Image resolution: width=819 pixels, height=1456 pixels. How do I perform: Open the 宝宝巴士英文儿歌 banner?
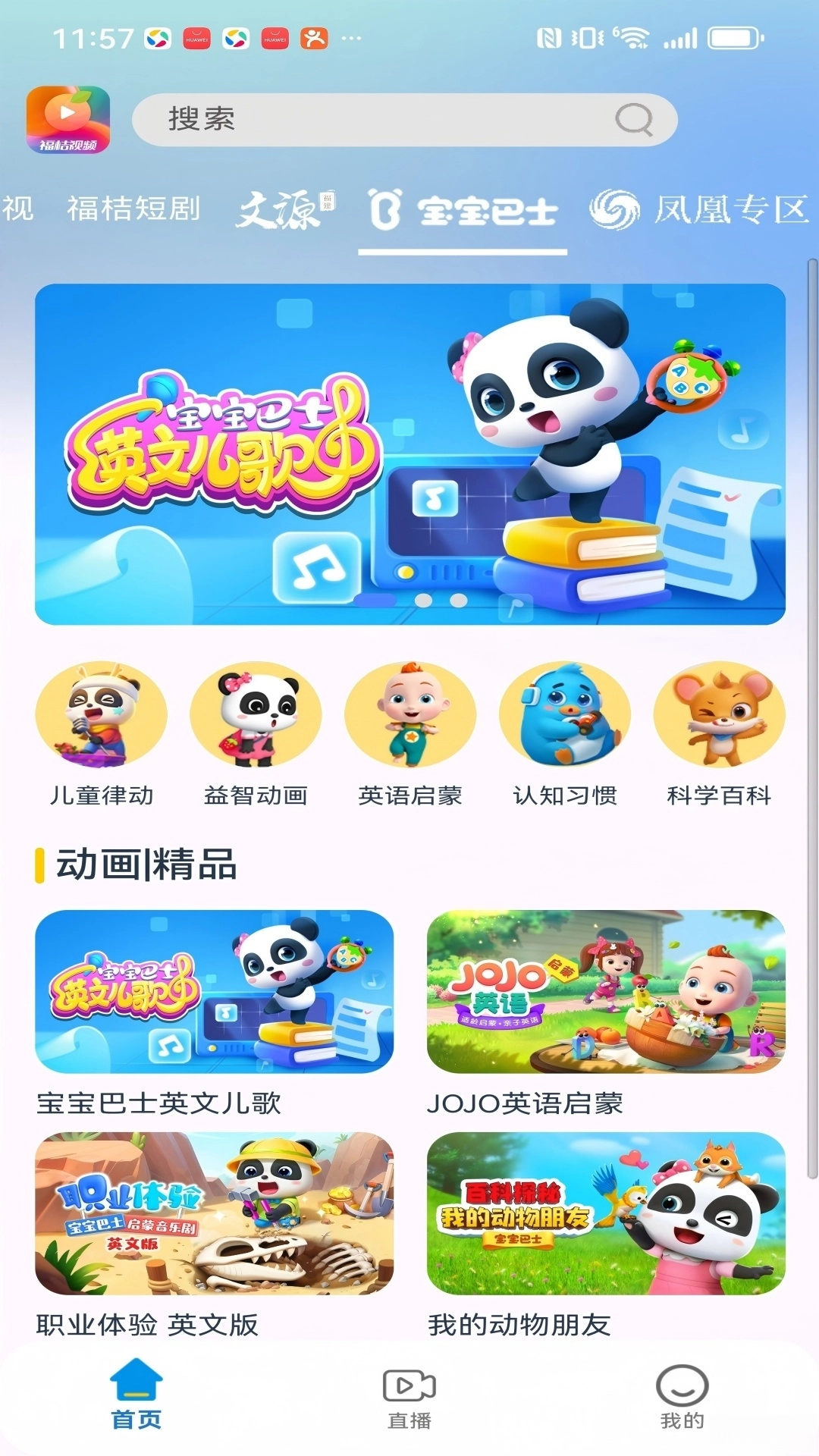(409, 453)
